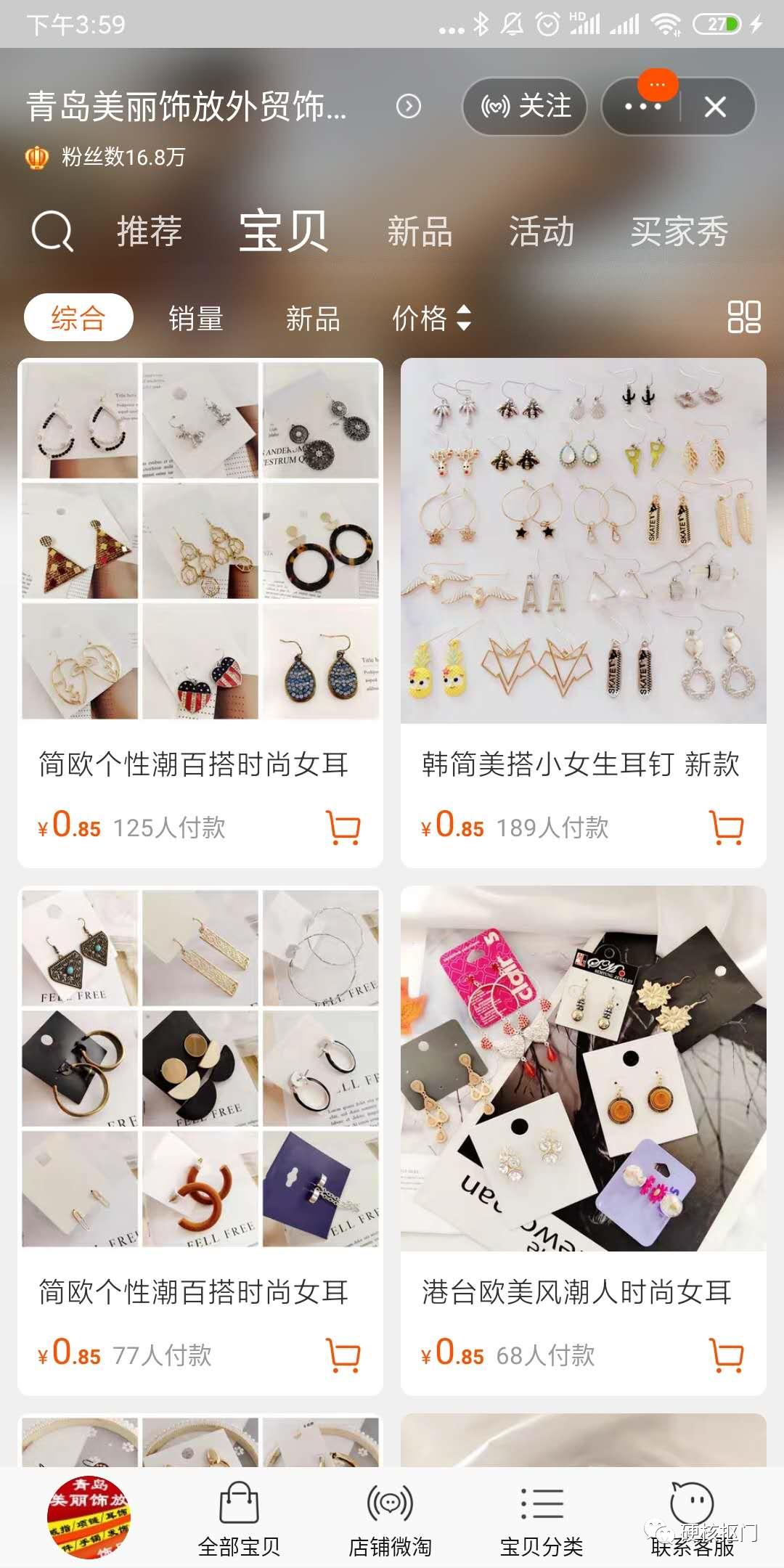
Task: Follow the shop via 关注 button
Action: (525, 107)
